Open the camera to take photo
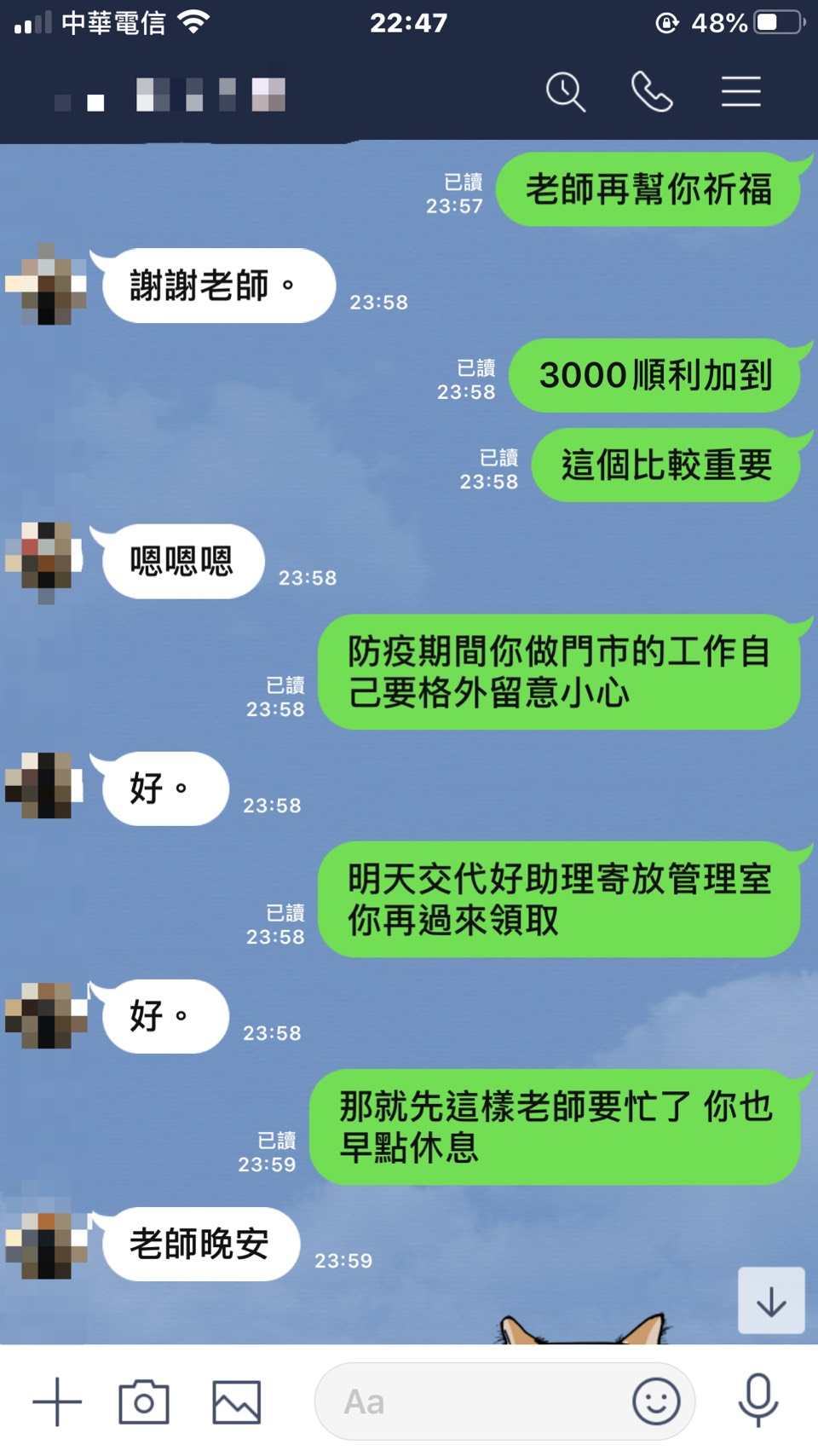Viewport: 818px width, 1456px height. [x=144, y=1401]
